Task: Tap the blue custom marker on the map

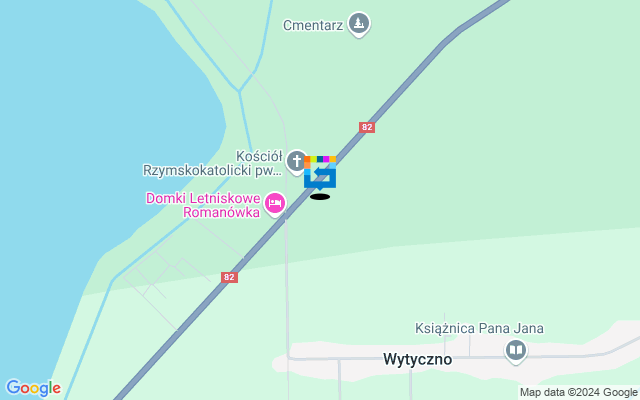Action: coord(320,177)
